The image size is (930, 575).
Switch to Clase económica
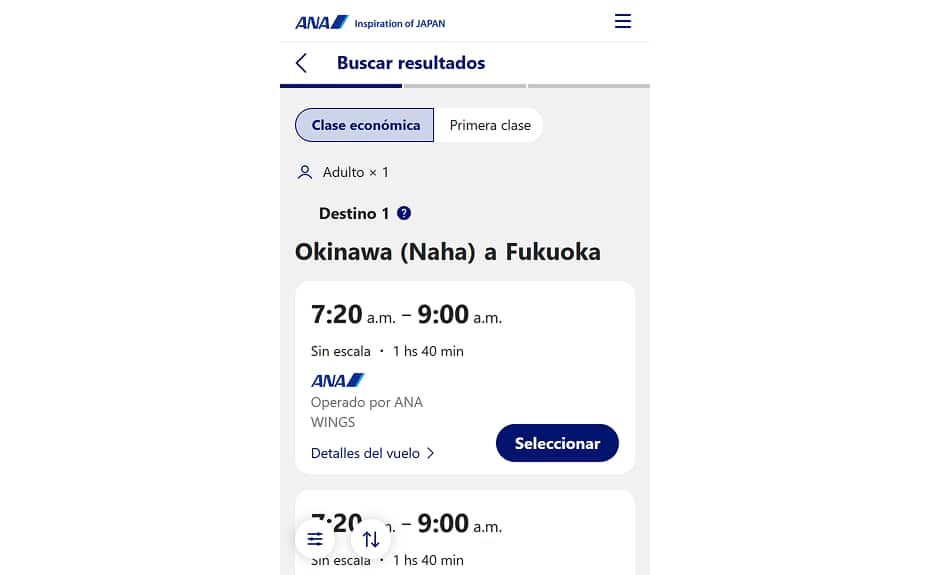click(x=365, y=125)
